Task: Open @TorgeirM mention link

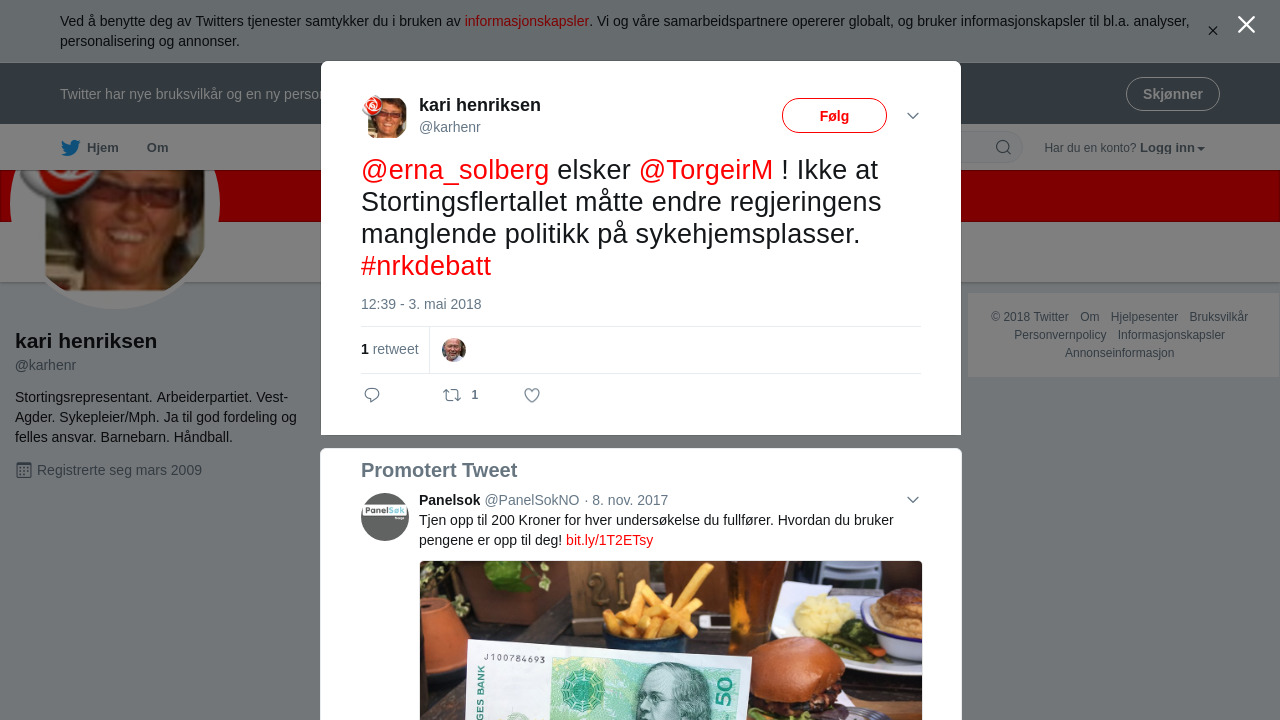Action: pos(706,170)
